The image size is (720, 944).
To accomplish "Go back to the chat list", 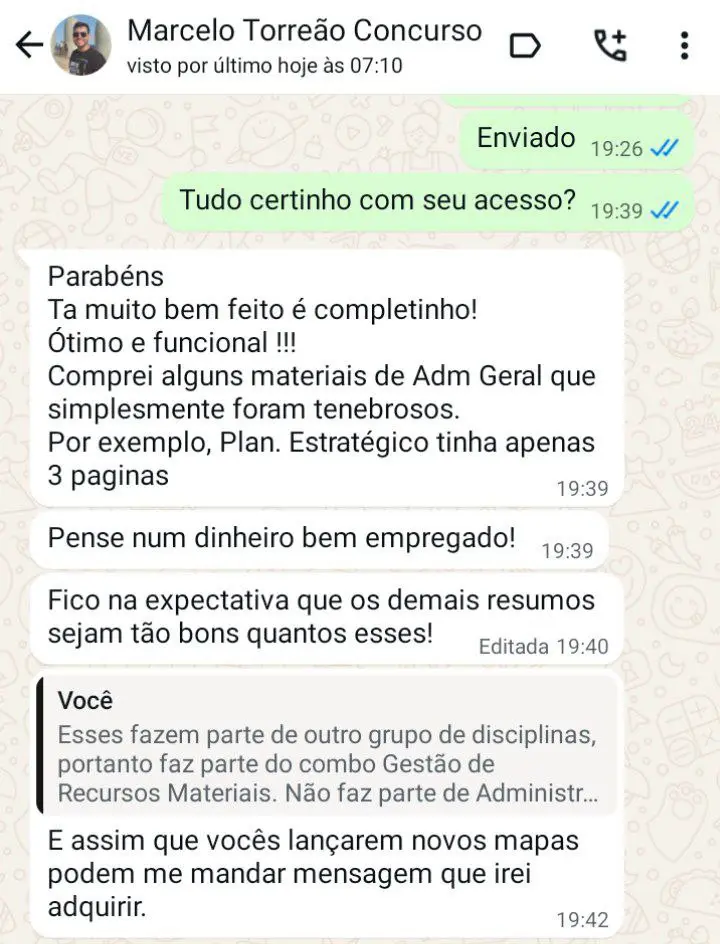I will pyautogui.click(x=29, y=46).
